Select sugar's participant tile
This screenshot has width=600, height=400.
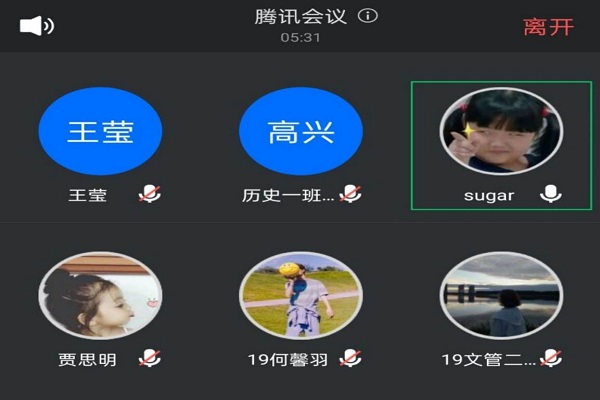[501, 145]
